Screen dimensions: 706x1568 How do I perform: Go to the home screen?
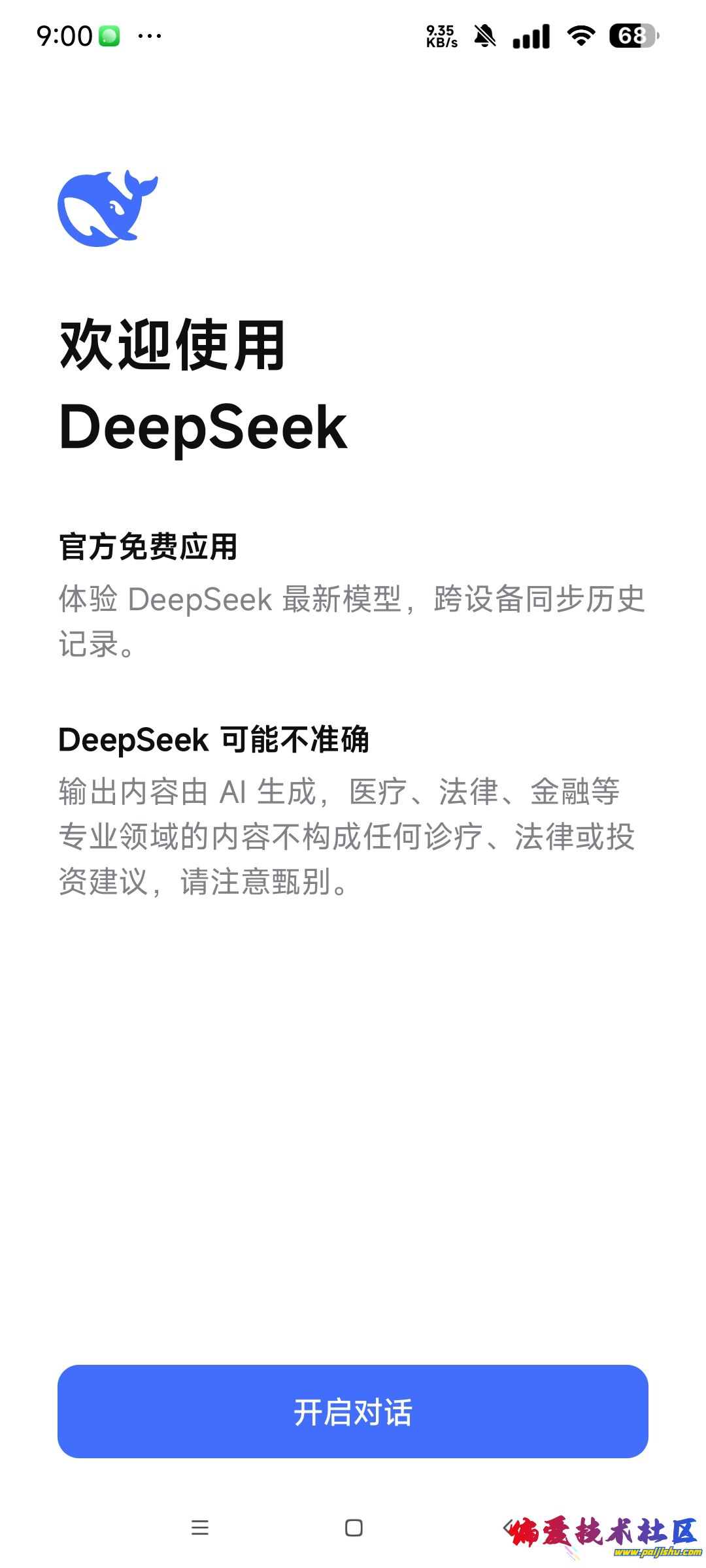click(x=354, y=1527)
